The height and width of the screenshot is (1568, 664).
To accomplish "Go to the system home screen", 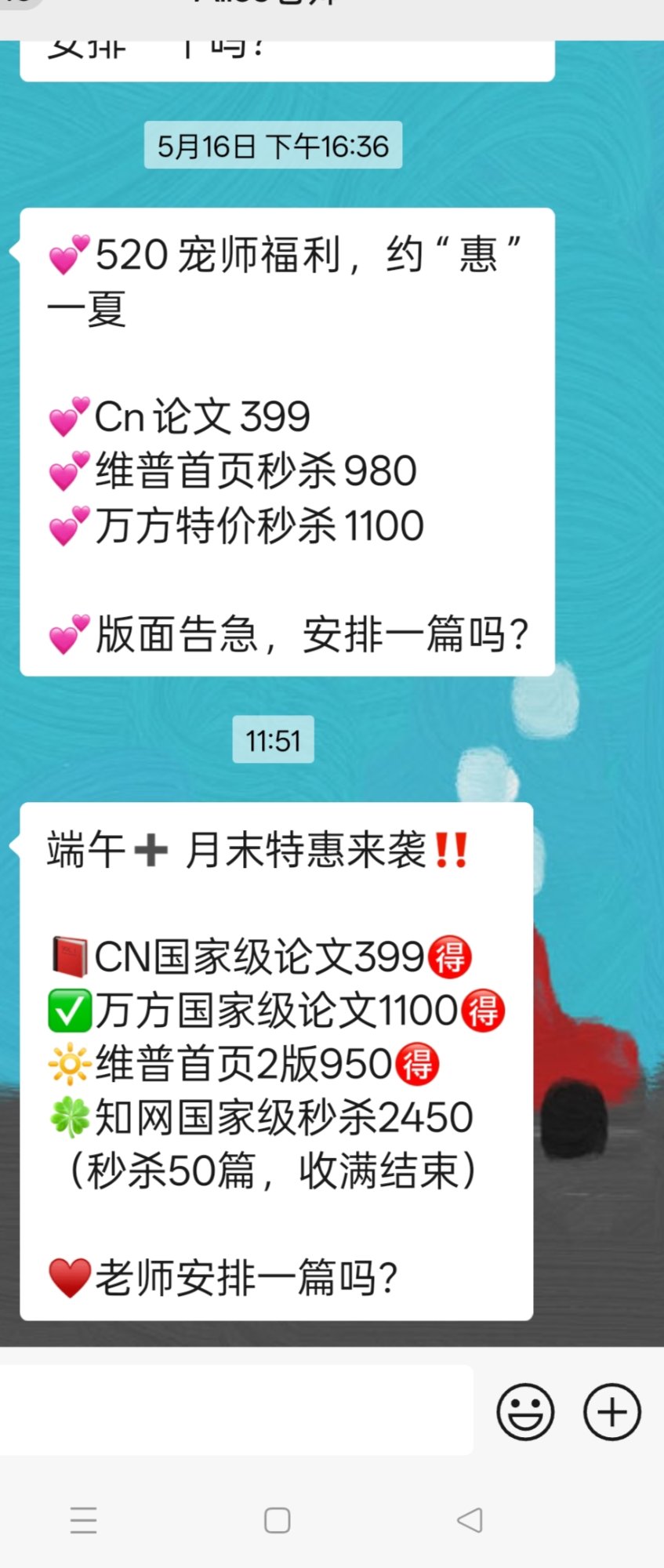I will (x=278, y=1520).
